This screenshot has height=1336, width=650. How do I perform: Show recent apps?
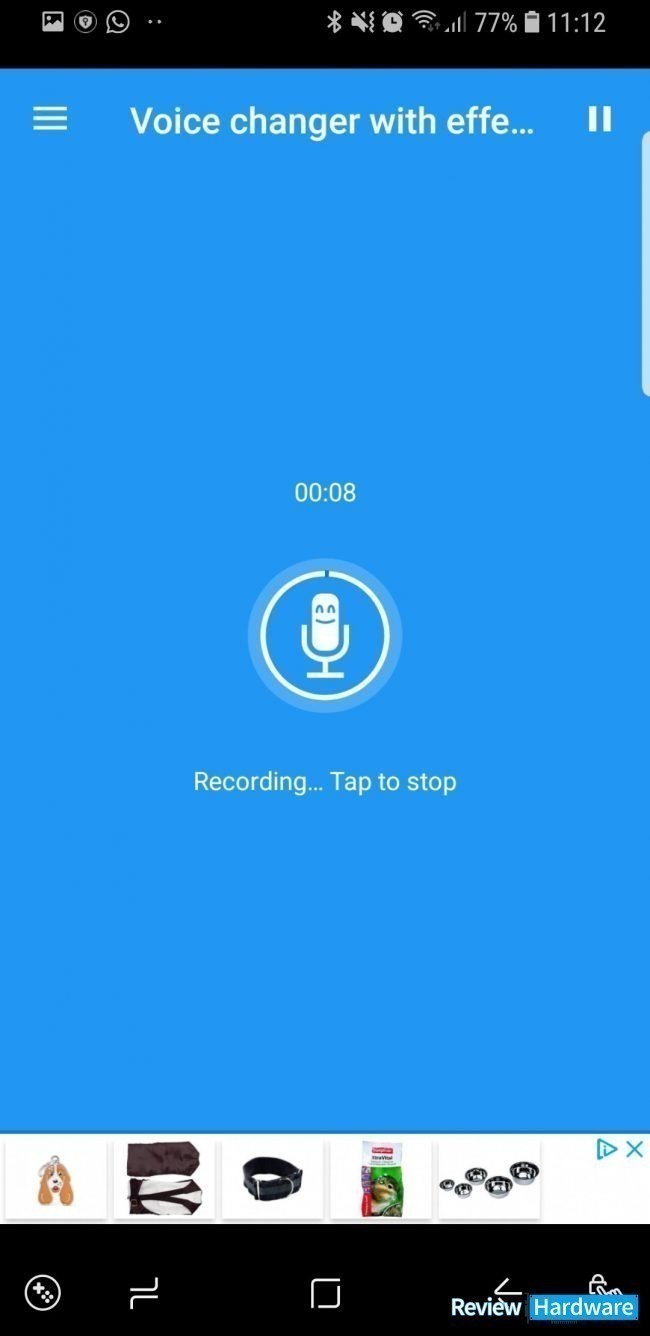[144, 1293]
